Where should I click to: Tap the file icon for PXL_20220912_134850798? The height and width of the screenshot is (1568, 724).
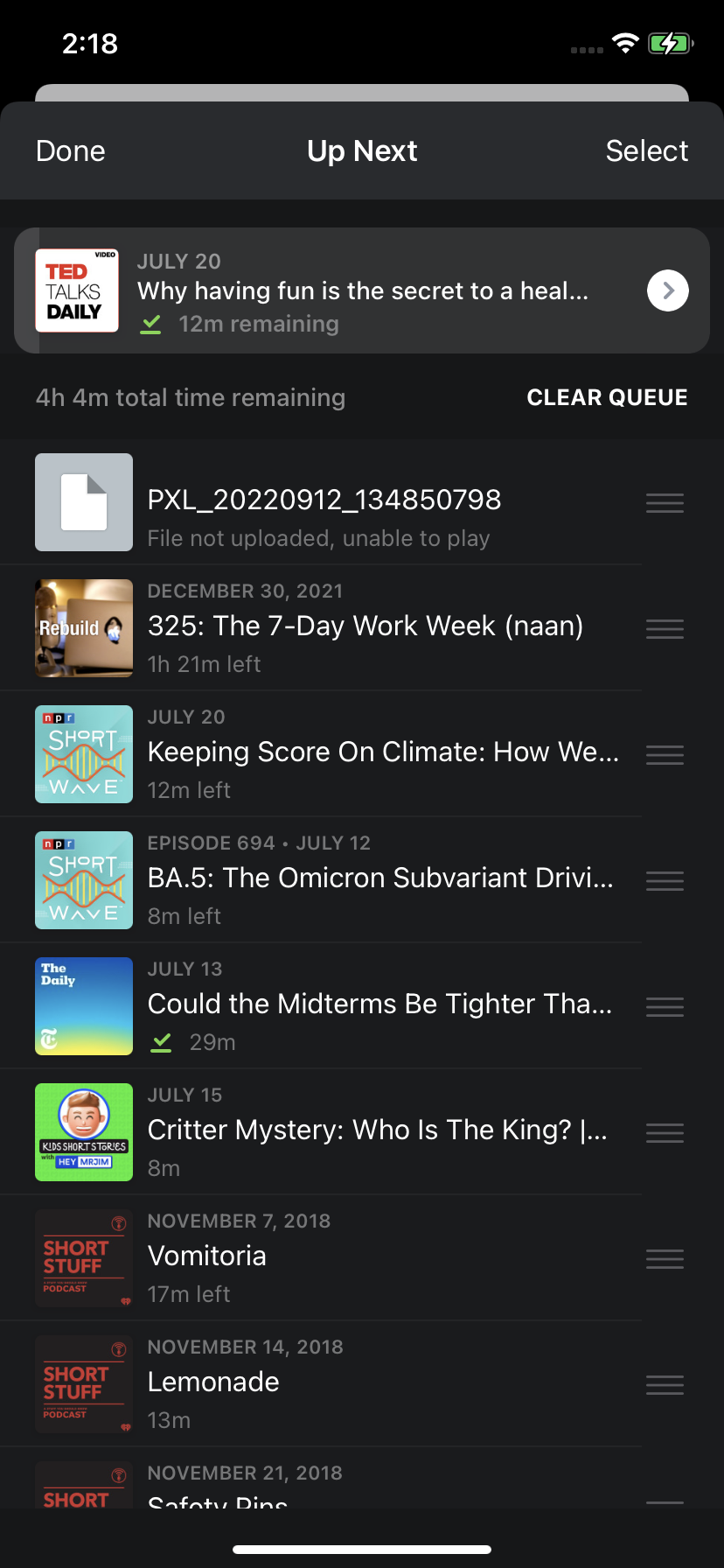pyautogui.click(x=83, y=502)
